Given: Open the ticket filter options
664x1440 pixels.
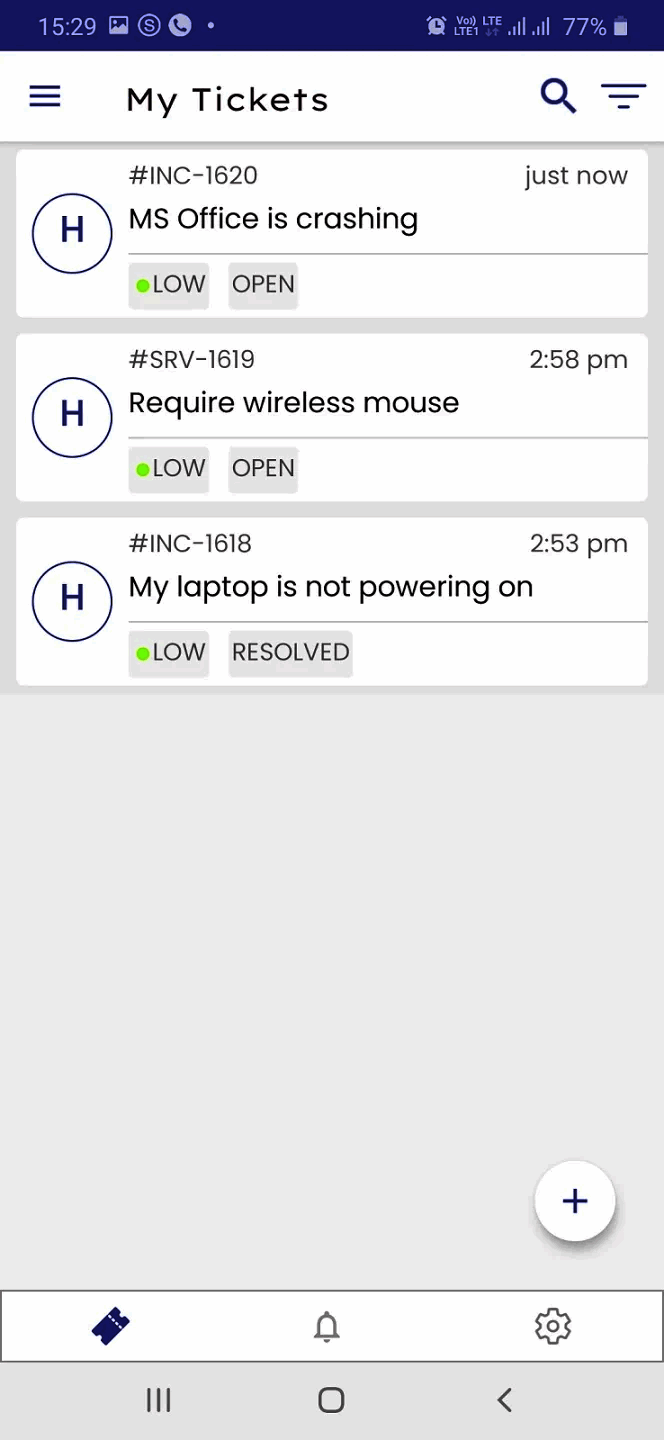Looking at the screenshot, I should (x=623, y=97).
